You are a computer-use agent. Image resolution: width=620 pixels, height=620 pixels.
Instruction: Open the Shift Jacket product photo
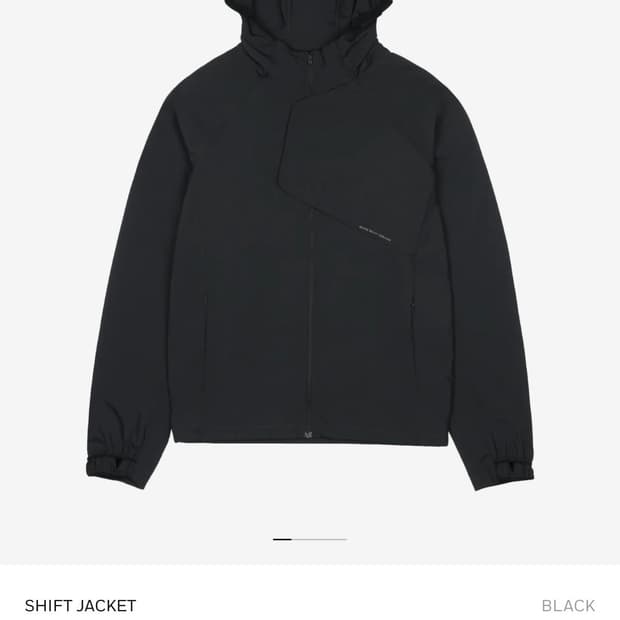tap(310, 245)
